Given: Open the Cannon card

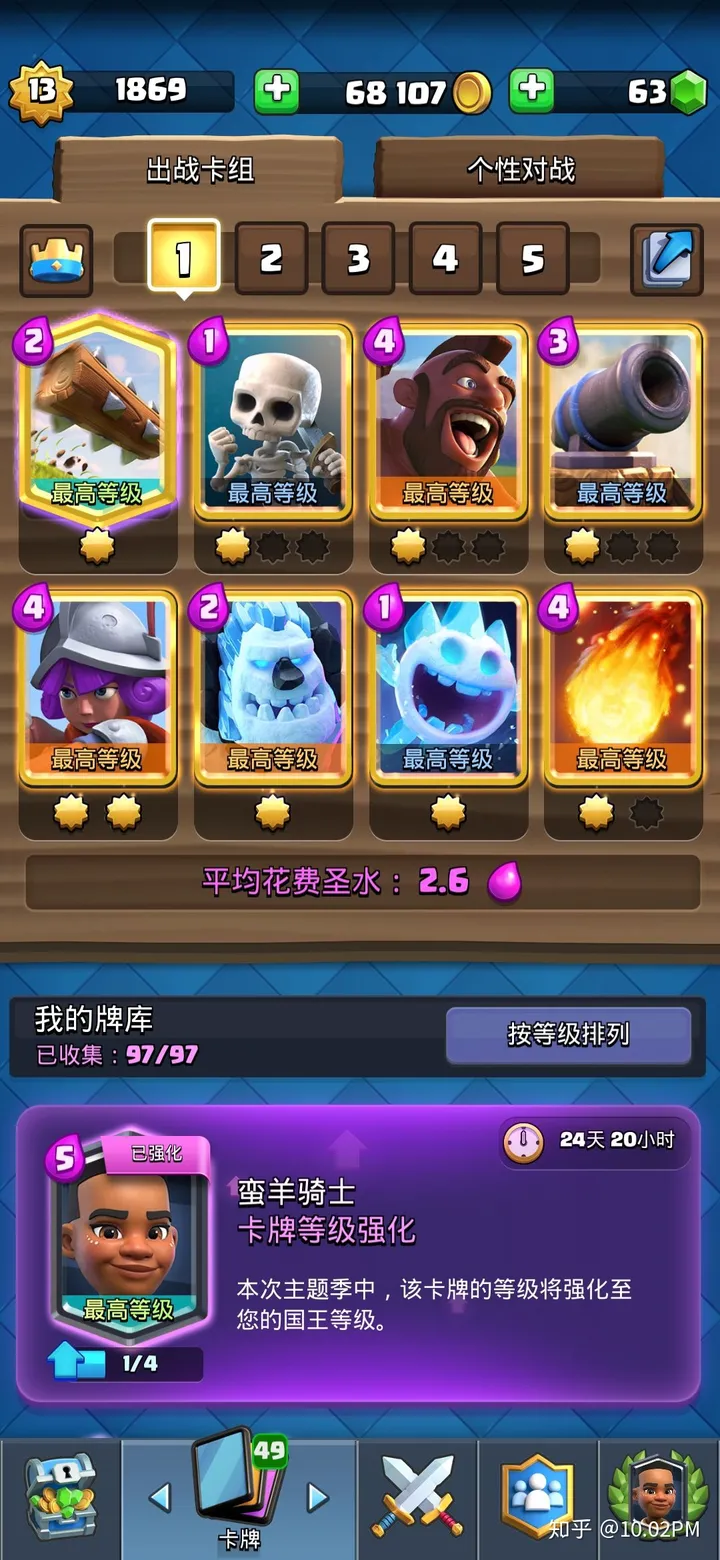Looking at the screenshot, I should tap(623, 421).
